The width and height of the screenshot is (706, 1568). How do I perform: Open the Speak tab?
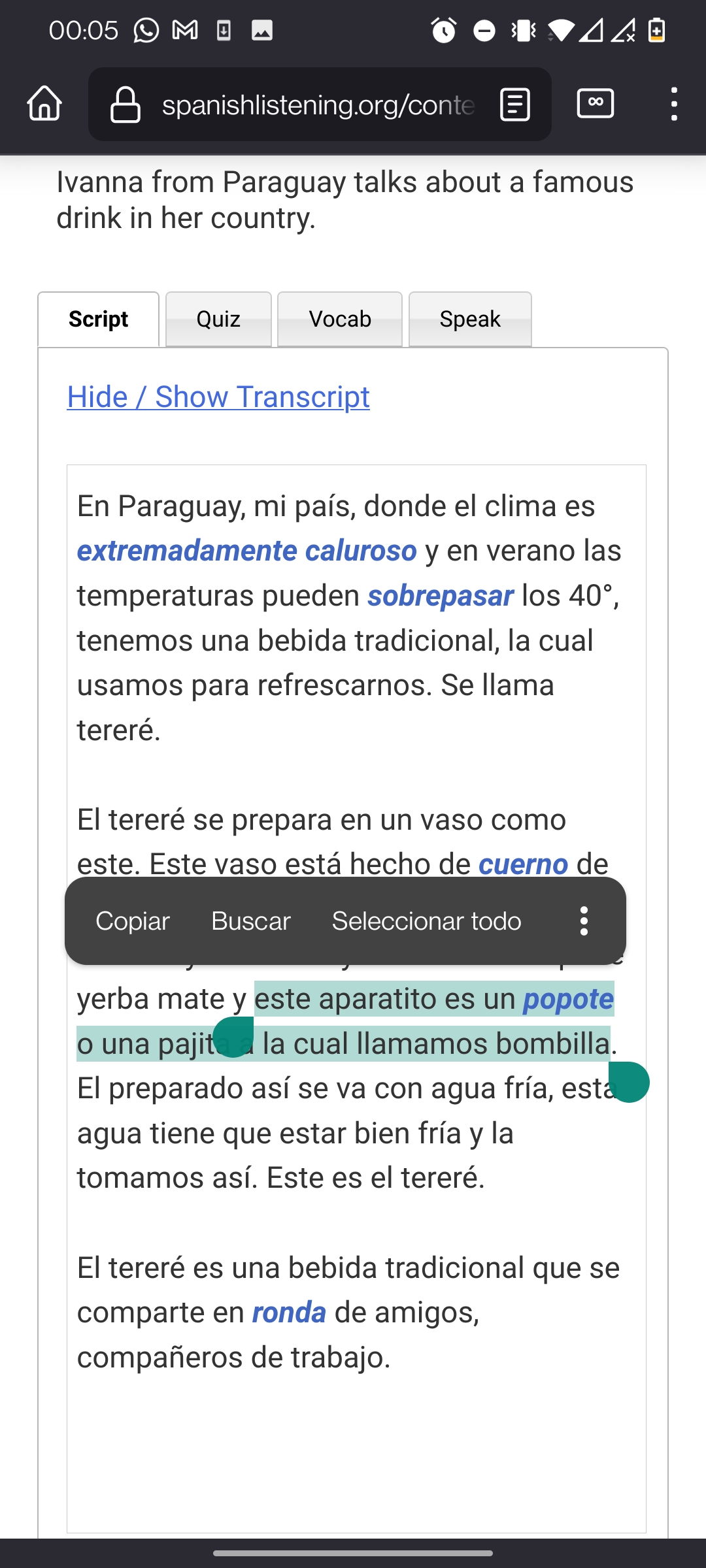470,319
